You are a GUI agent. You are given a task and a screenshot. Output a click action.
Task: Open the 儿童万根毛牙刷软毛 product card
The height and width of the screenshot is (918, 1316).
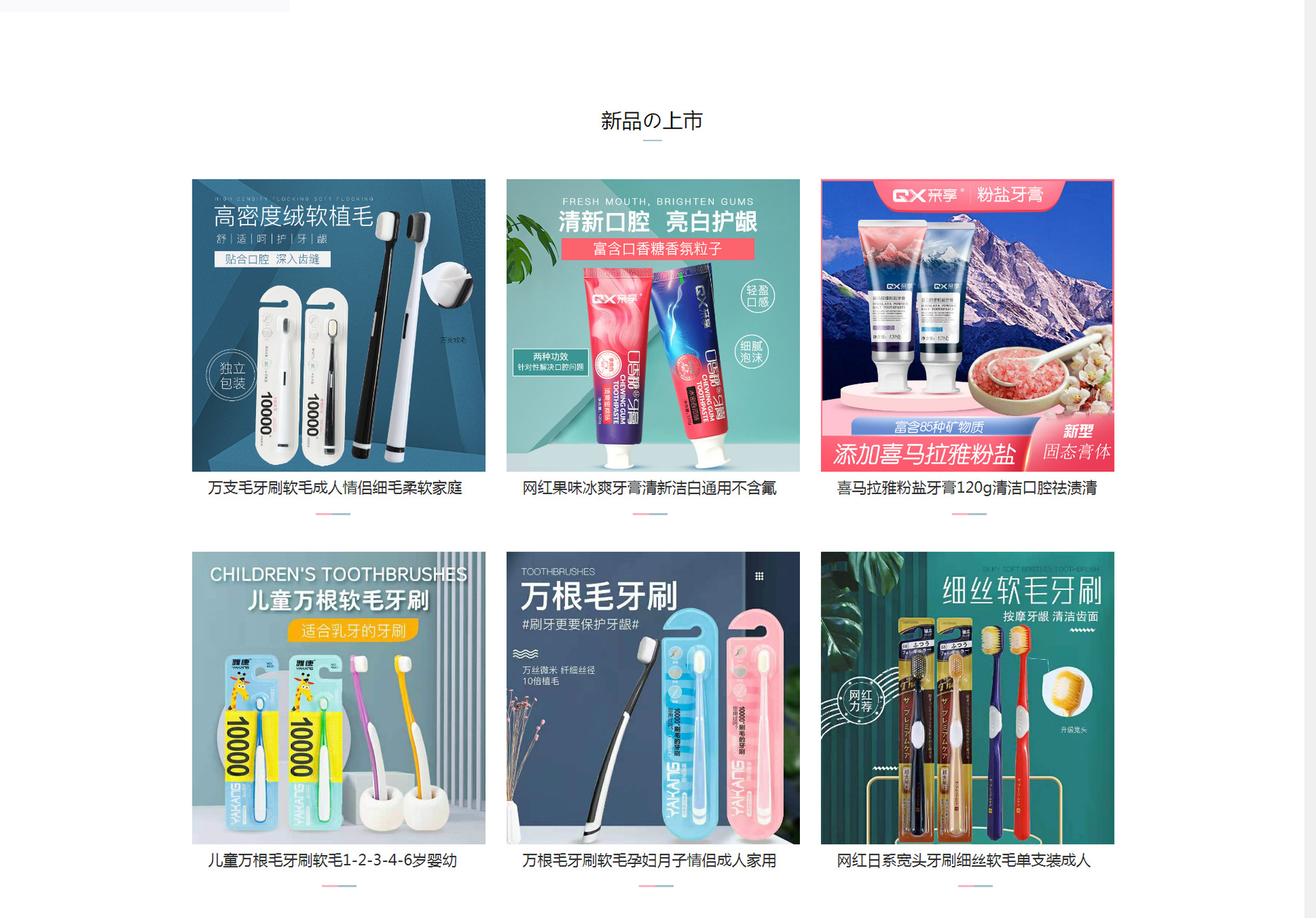[x=339, y=697]
